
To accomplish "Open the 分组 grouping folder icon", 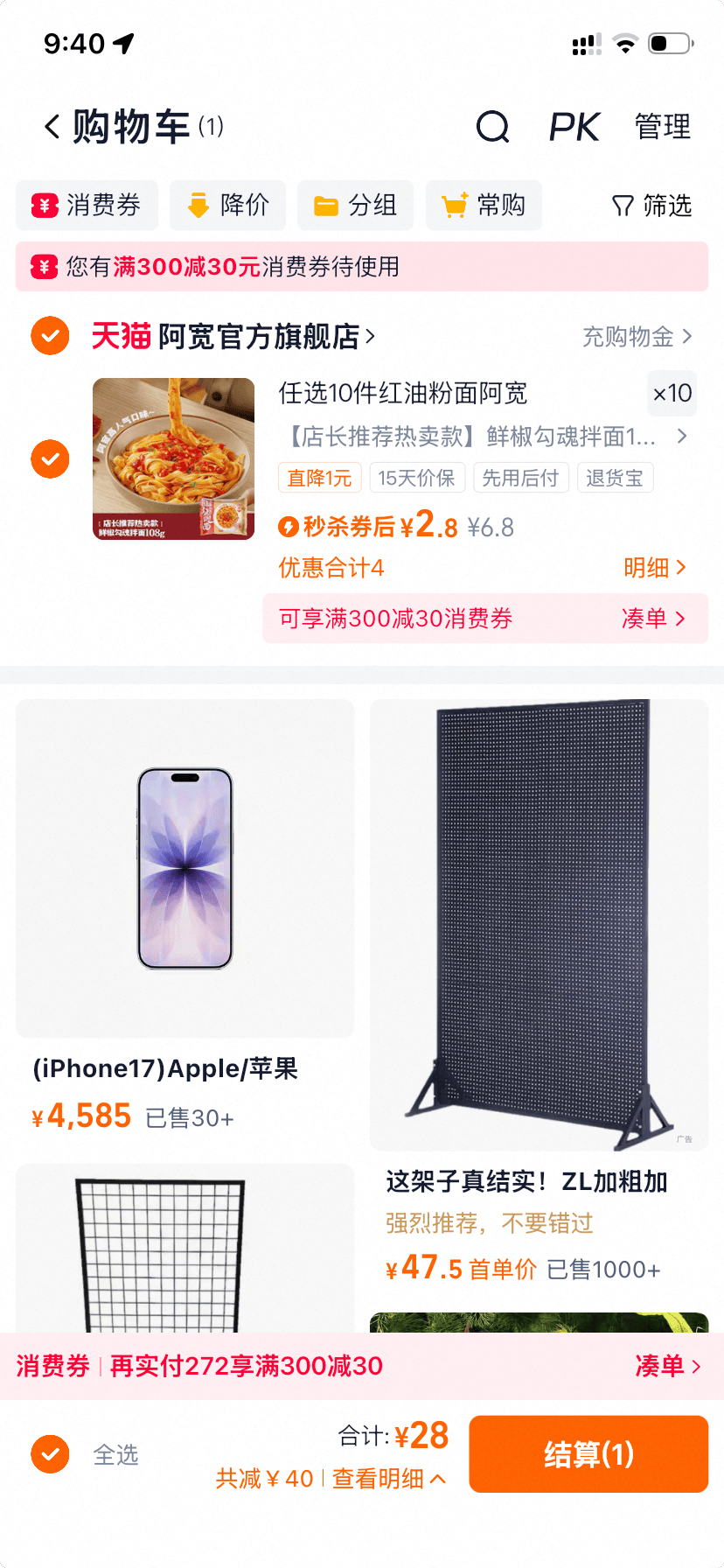I will click(x=324, y=205).
